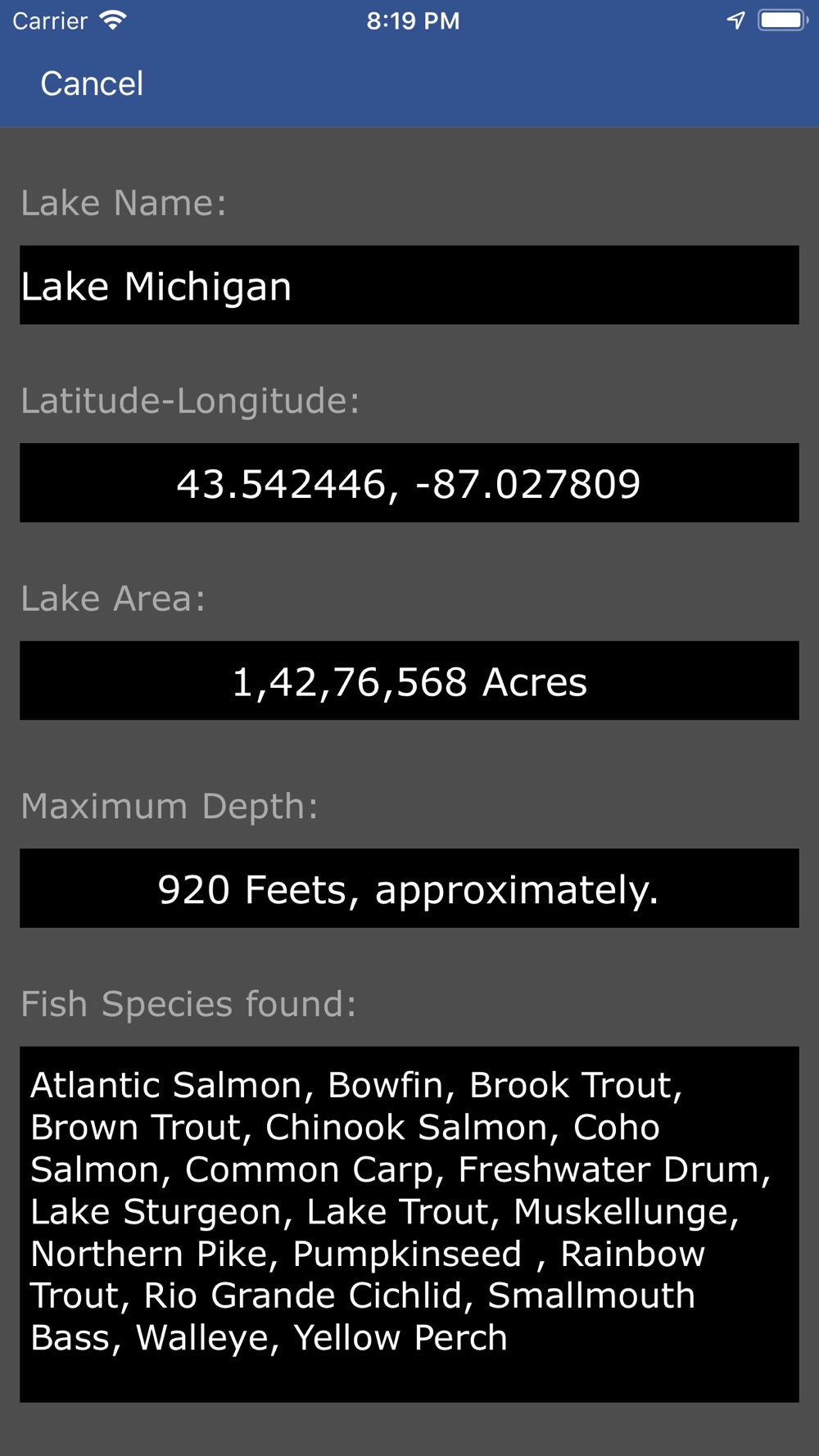Select the Lake Michigan name field
This screenshot has width=819, height=1456.
coord(409,285)
